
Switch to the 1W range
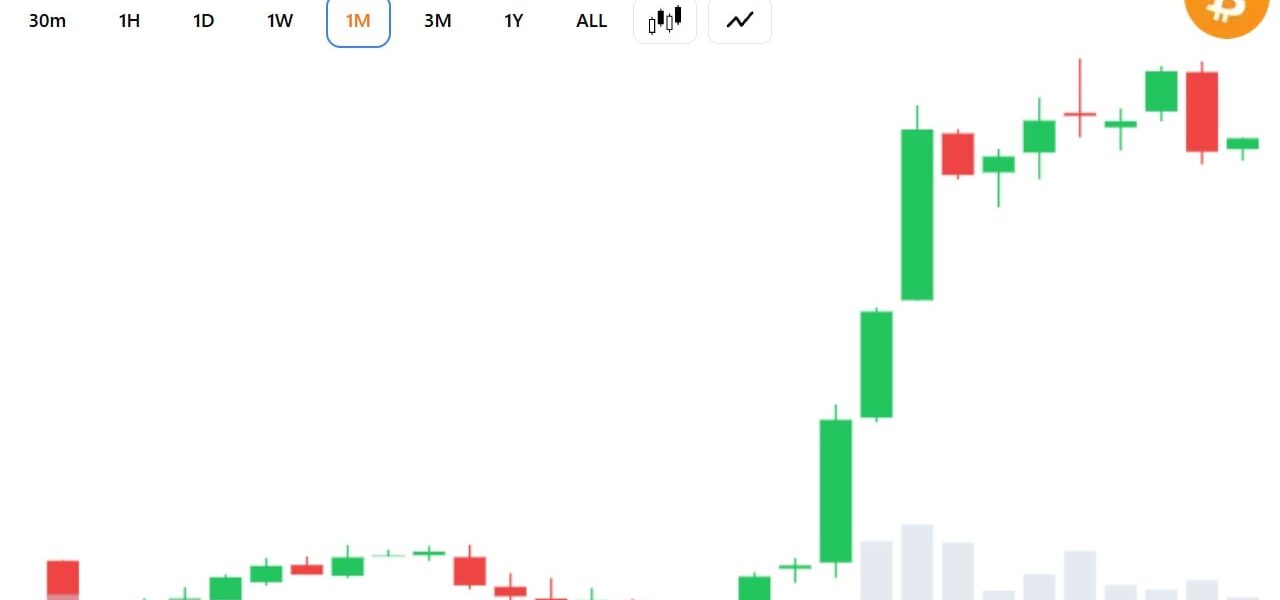tap(280, 20)
